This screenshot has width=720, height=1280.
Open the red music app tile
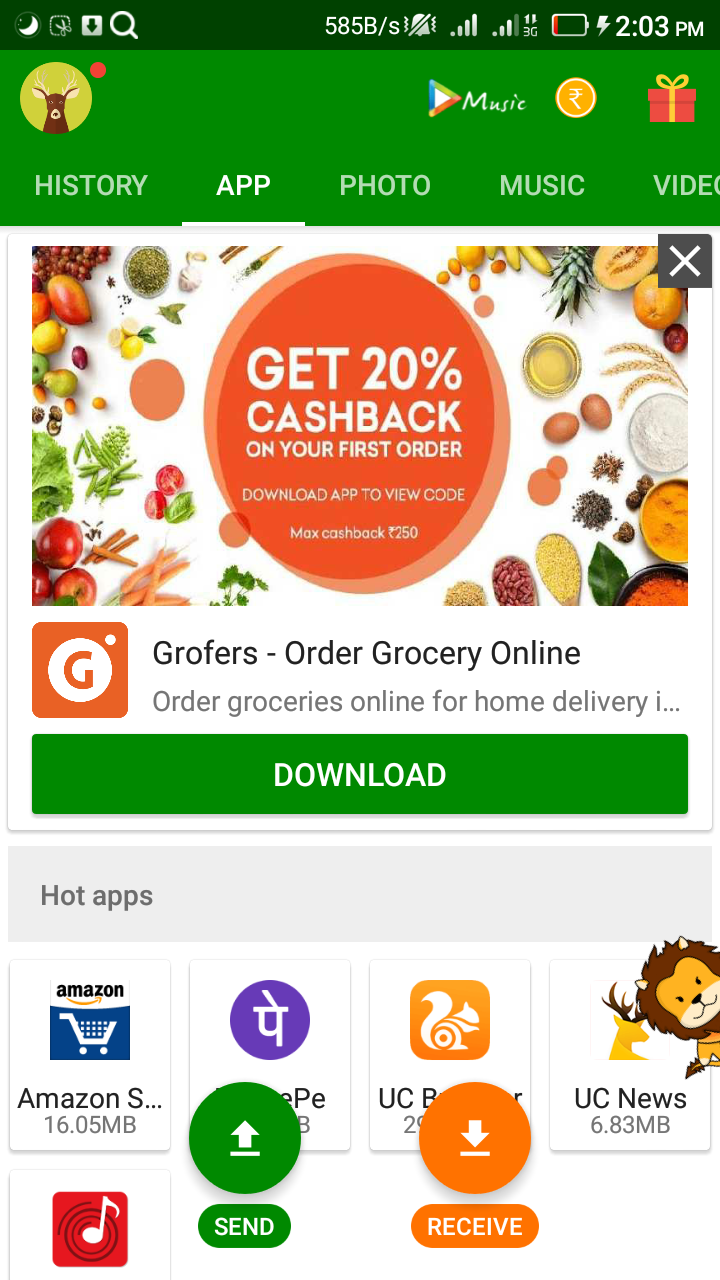pyautogui.click(x=90, y=1228)
